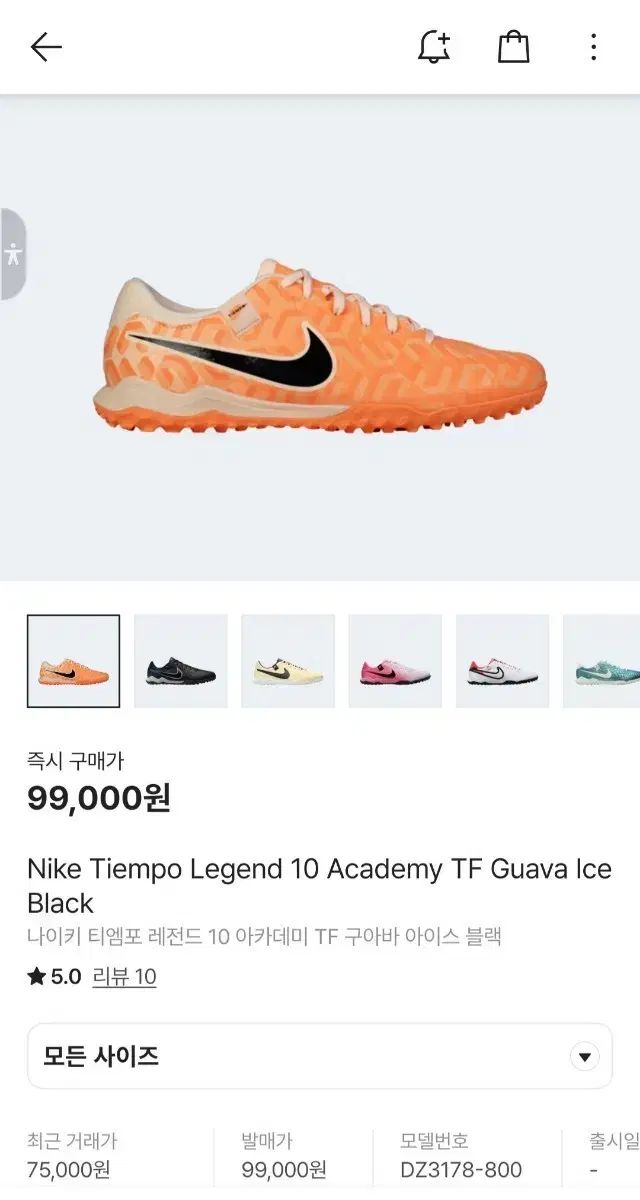View the large orange shoe product image
This screenshot has width=640, height=1200.
[320, 345]
